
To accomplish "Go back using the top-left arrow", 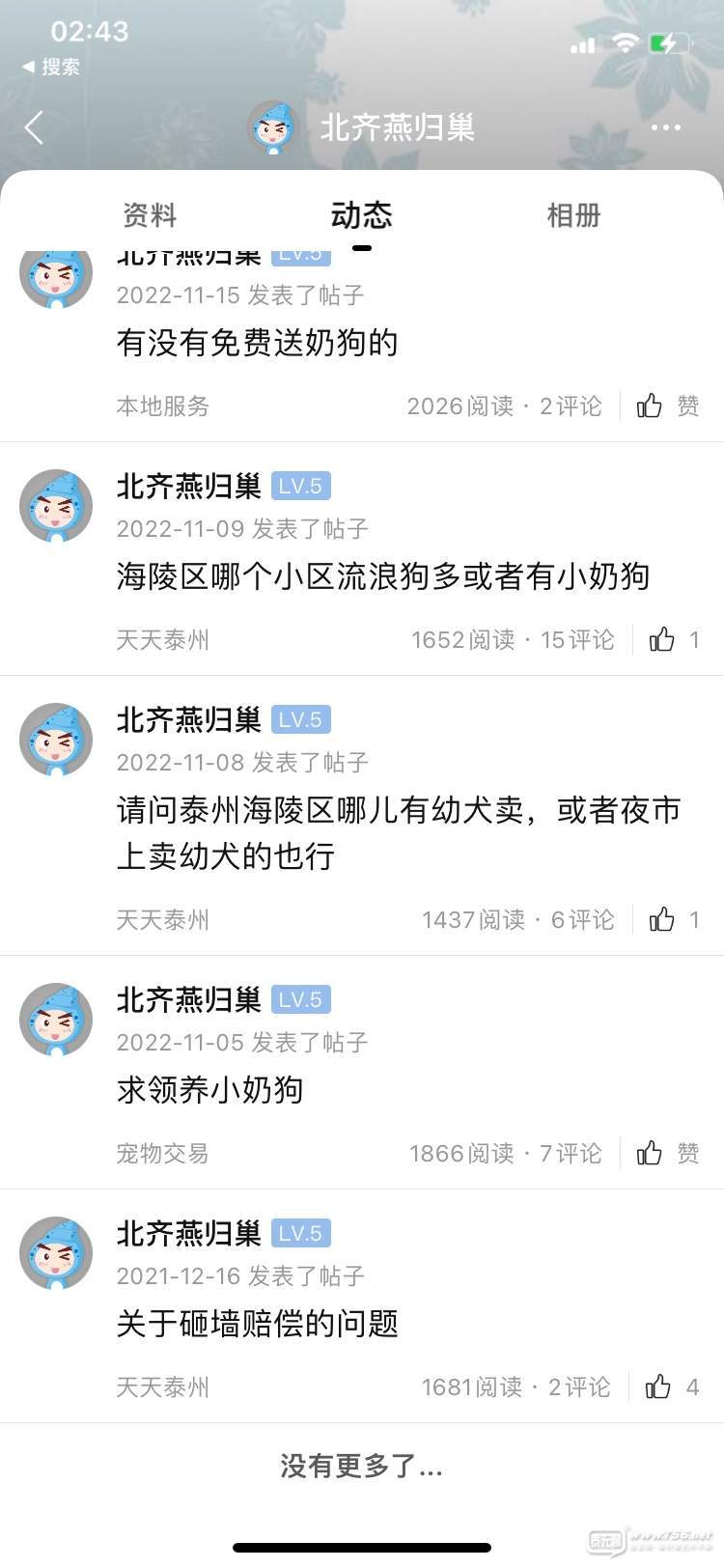I will pyautogui.click(x=35, y=127).
